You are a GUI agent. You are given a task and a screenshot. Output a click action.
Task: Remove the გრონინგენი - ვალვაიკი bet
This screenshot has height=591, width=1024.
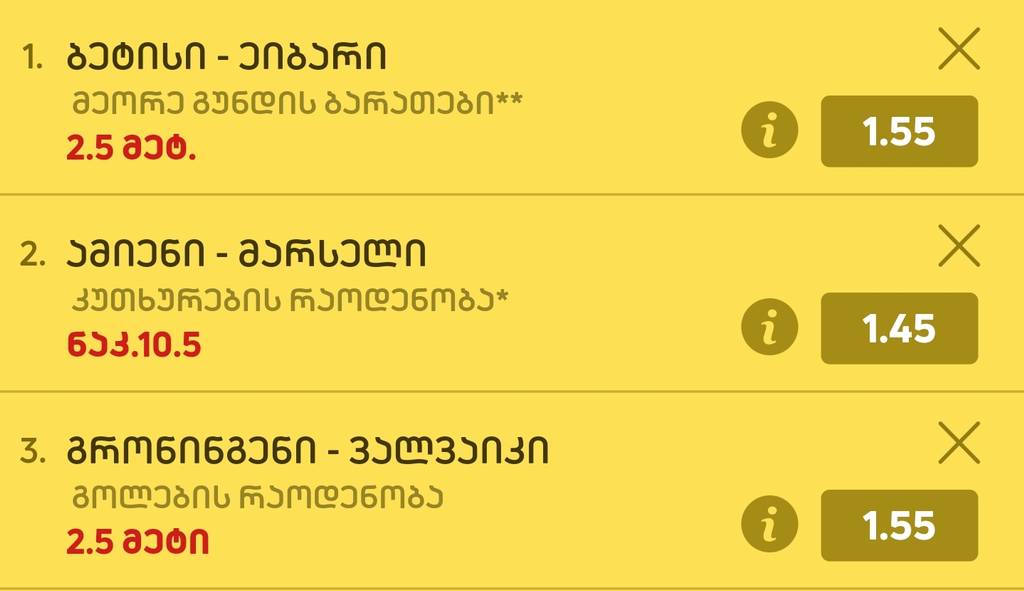959,444
